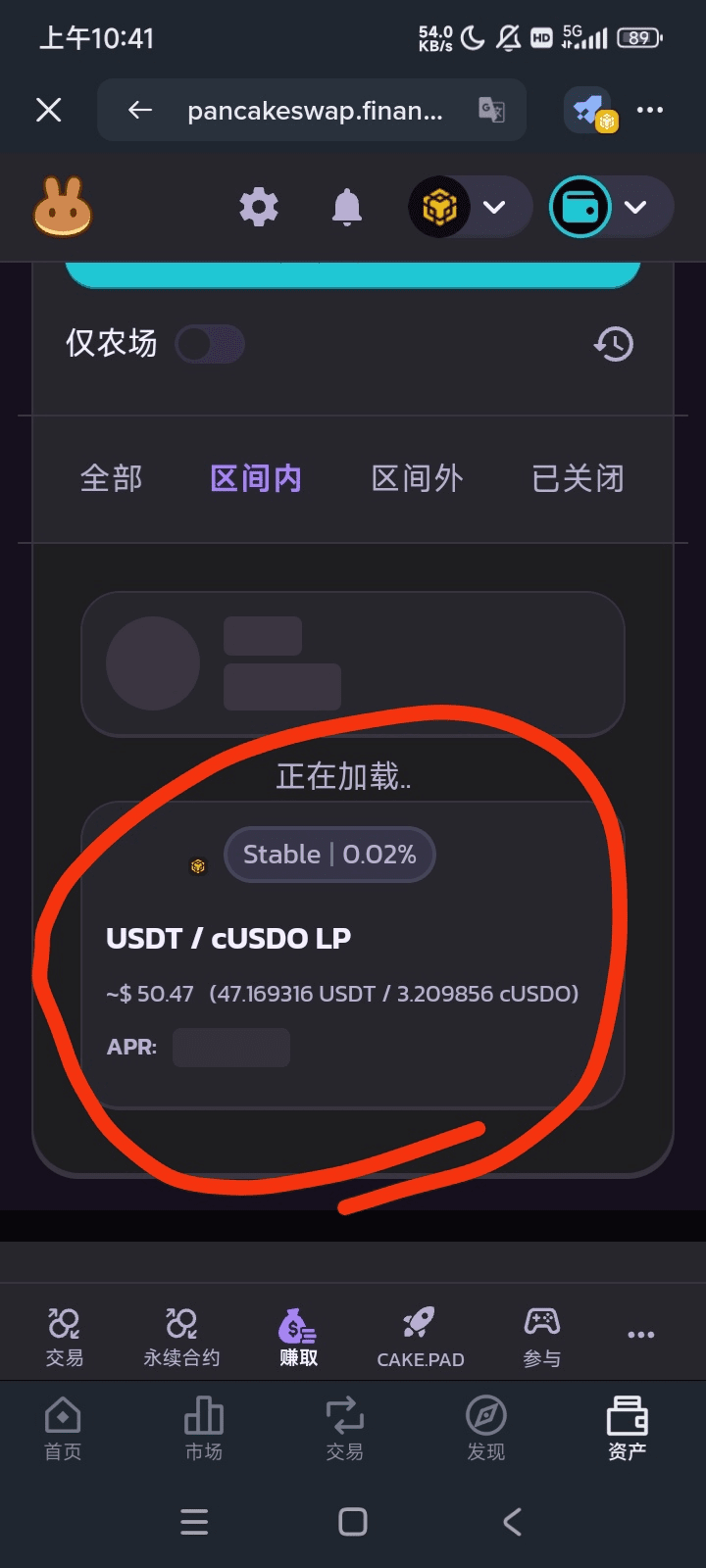
Task: Open PancakeSwap 永续合约 menu
Action: [181, 1337]
